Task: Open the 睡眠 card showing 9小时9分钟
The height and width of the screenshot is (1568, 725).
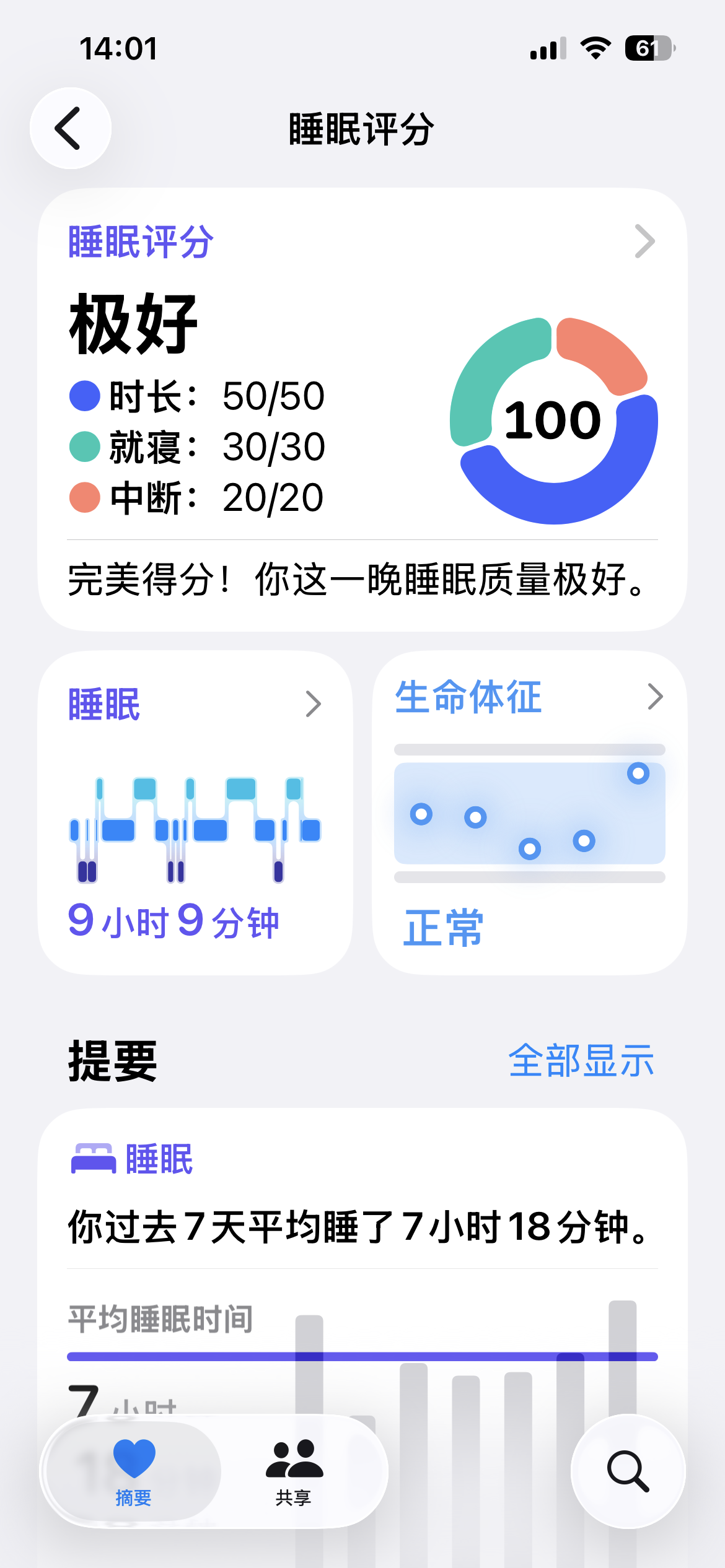Action: (195, 812)
